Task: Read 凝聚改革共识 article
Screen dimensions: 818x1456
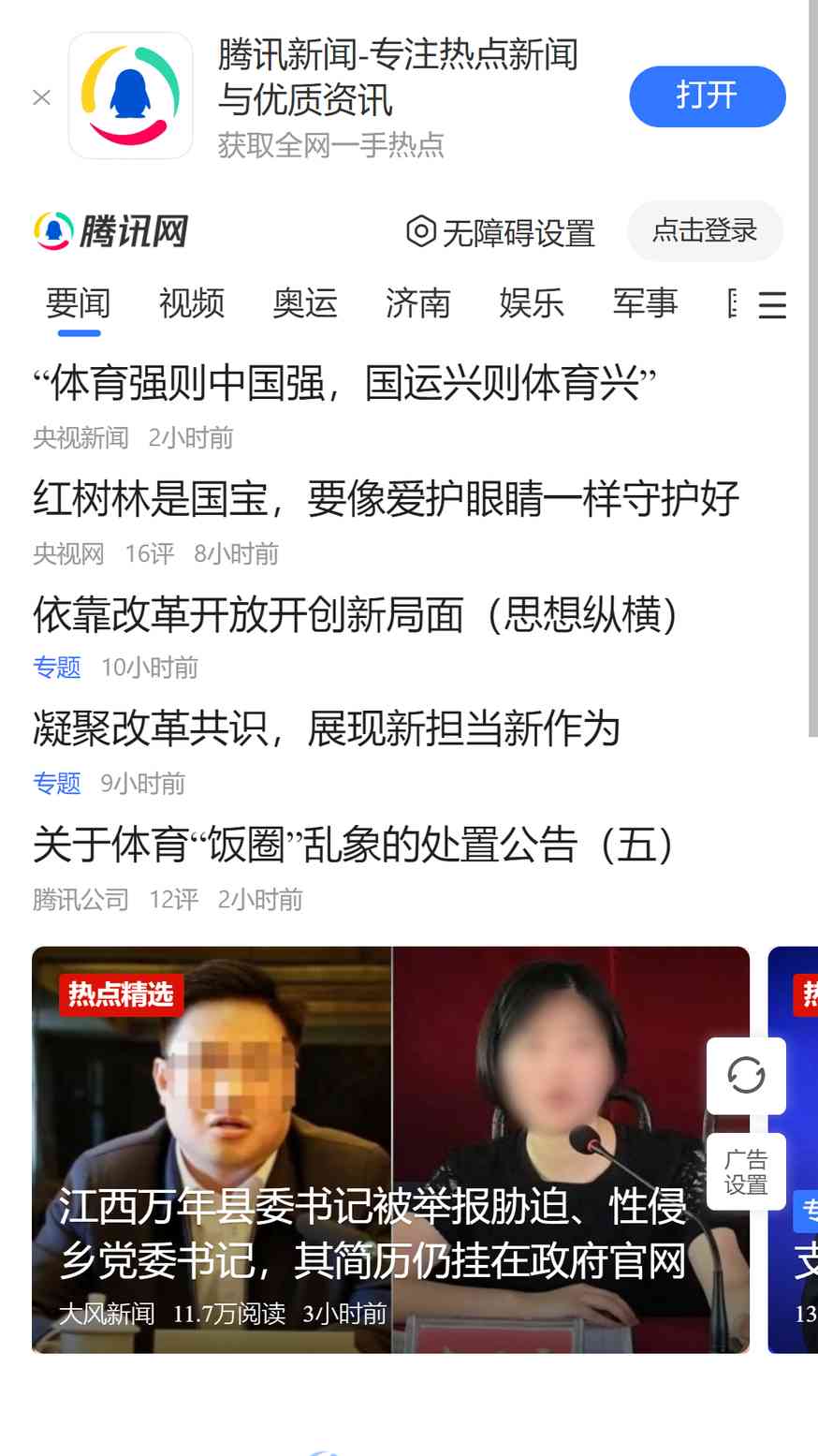Action: tap(326, 729)
